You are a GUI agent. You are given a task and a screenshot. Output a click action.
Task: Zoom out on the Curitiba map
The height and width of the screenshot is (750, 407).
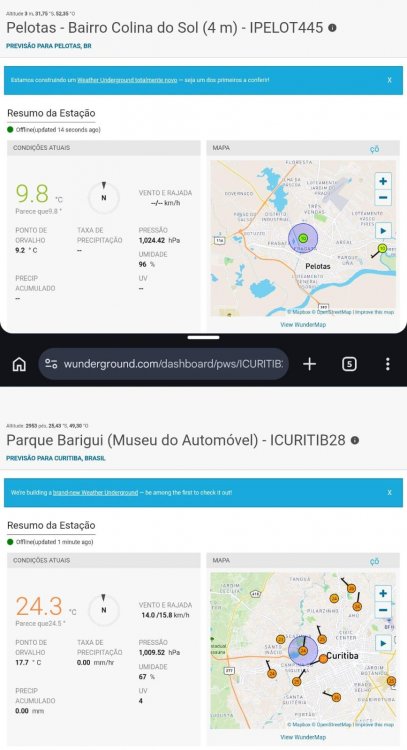coord(383,610)
